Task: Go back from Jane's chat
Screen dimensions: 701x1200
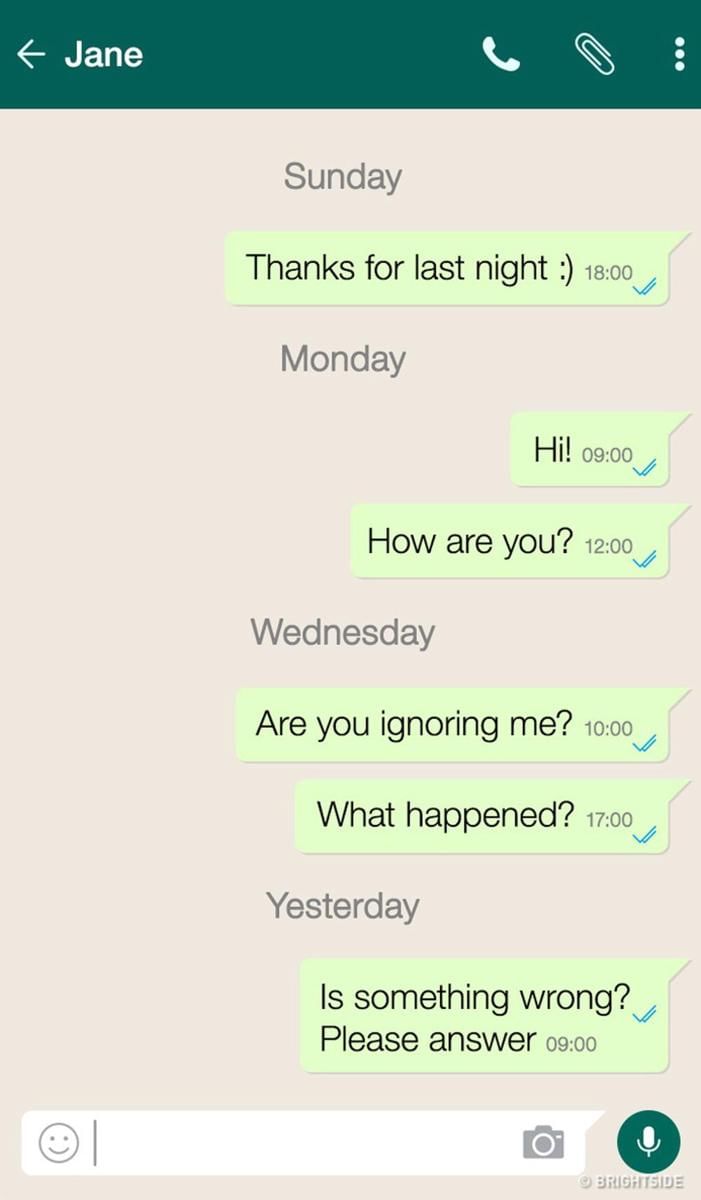Action: point(32,54)
